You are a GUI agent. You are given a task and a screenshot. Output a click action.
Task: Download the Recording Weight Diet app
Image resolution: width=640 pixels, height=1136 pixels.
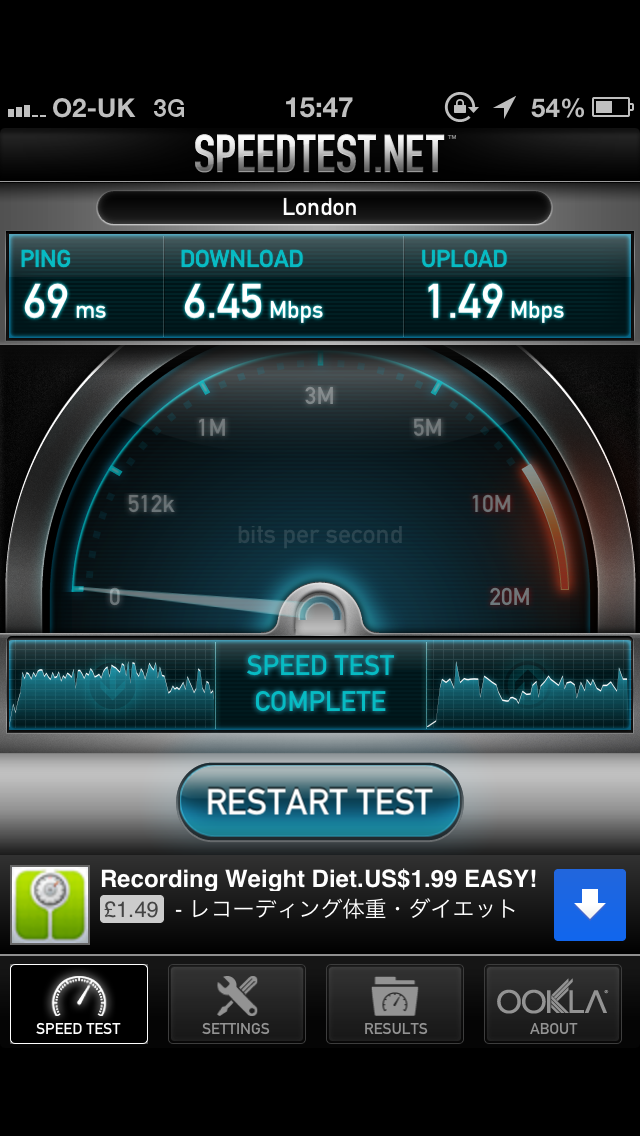[x=590, y=905]
